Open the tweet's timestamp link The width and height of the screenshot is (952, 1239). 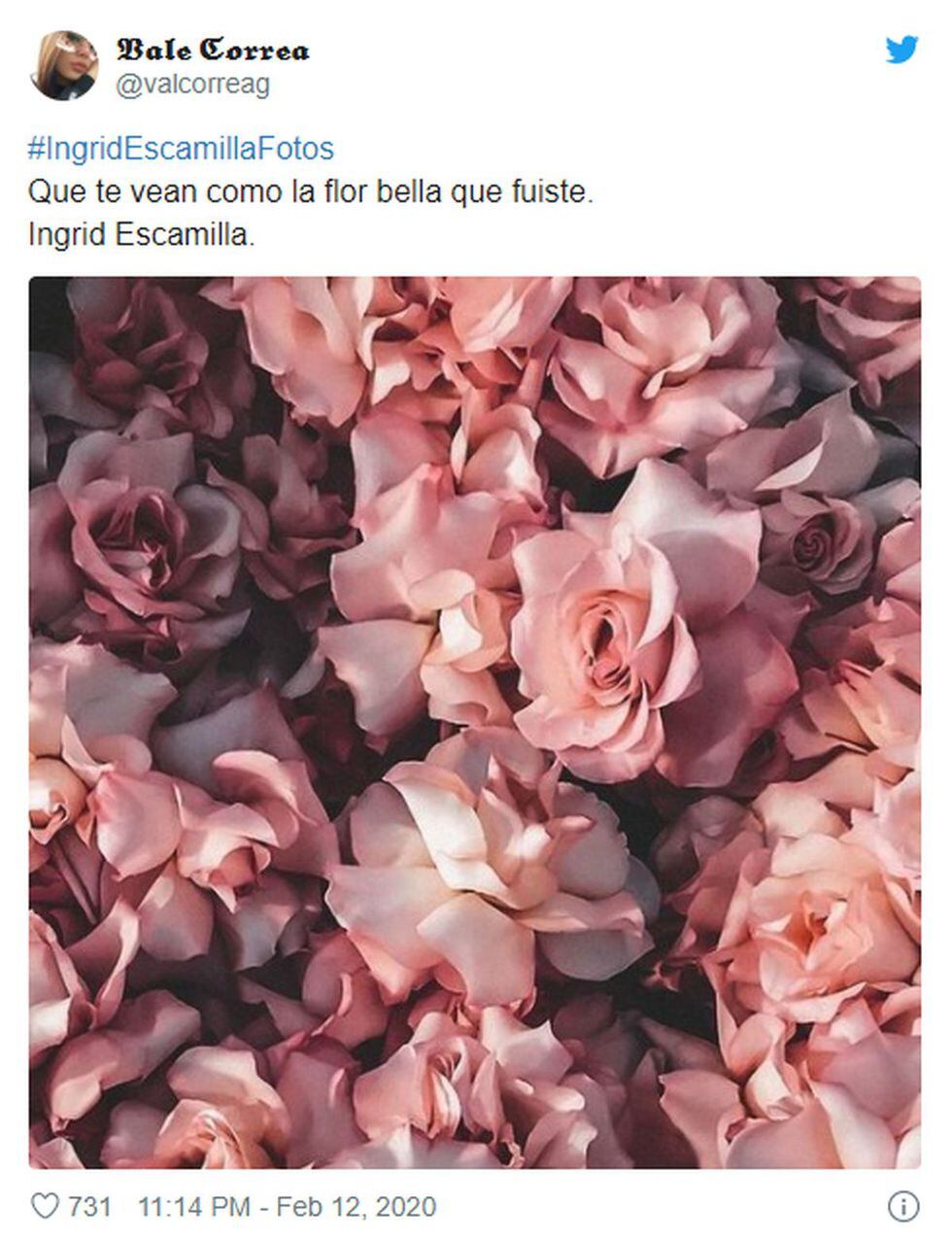287,1207
